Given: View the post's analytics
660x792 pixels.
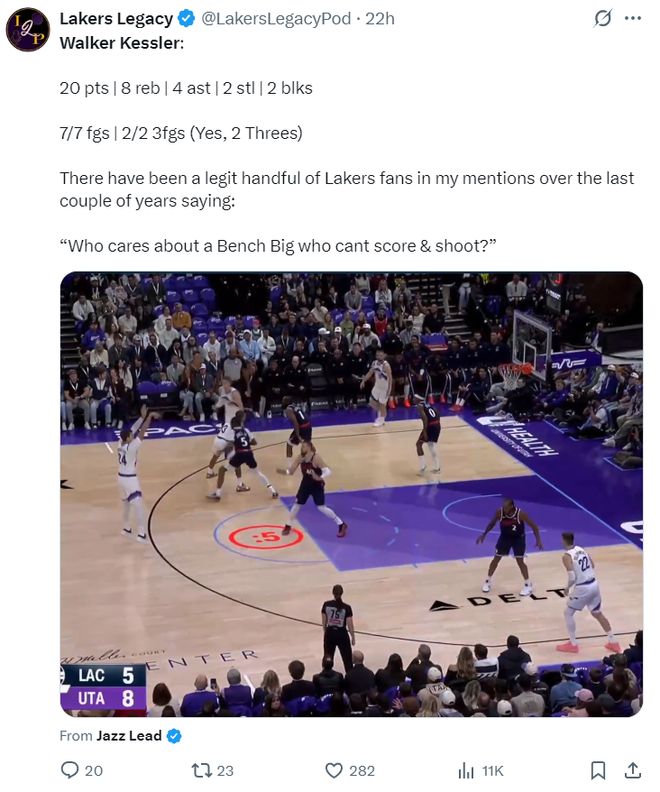Looking at the screenshot, I should [466, 770].
